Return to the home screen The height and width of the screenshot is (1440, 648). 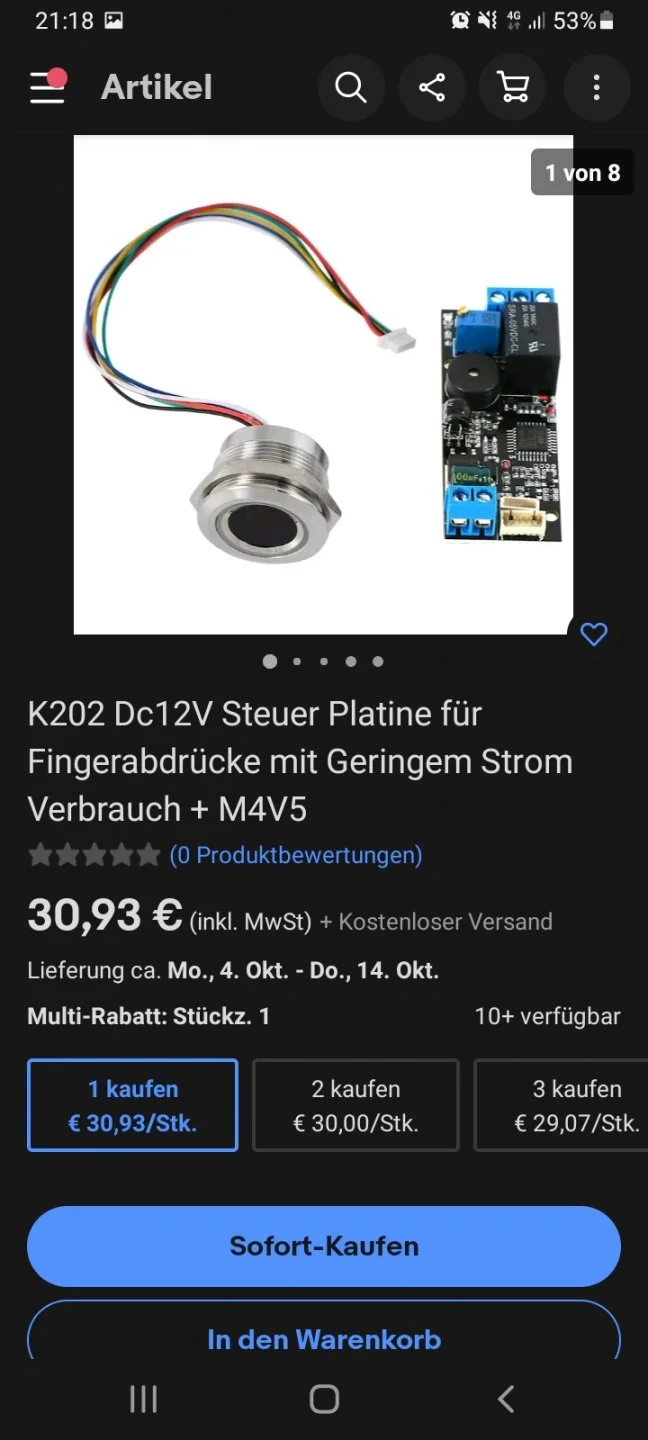[324, 1399]
